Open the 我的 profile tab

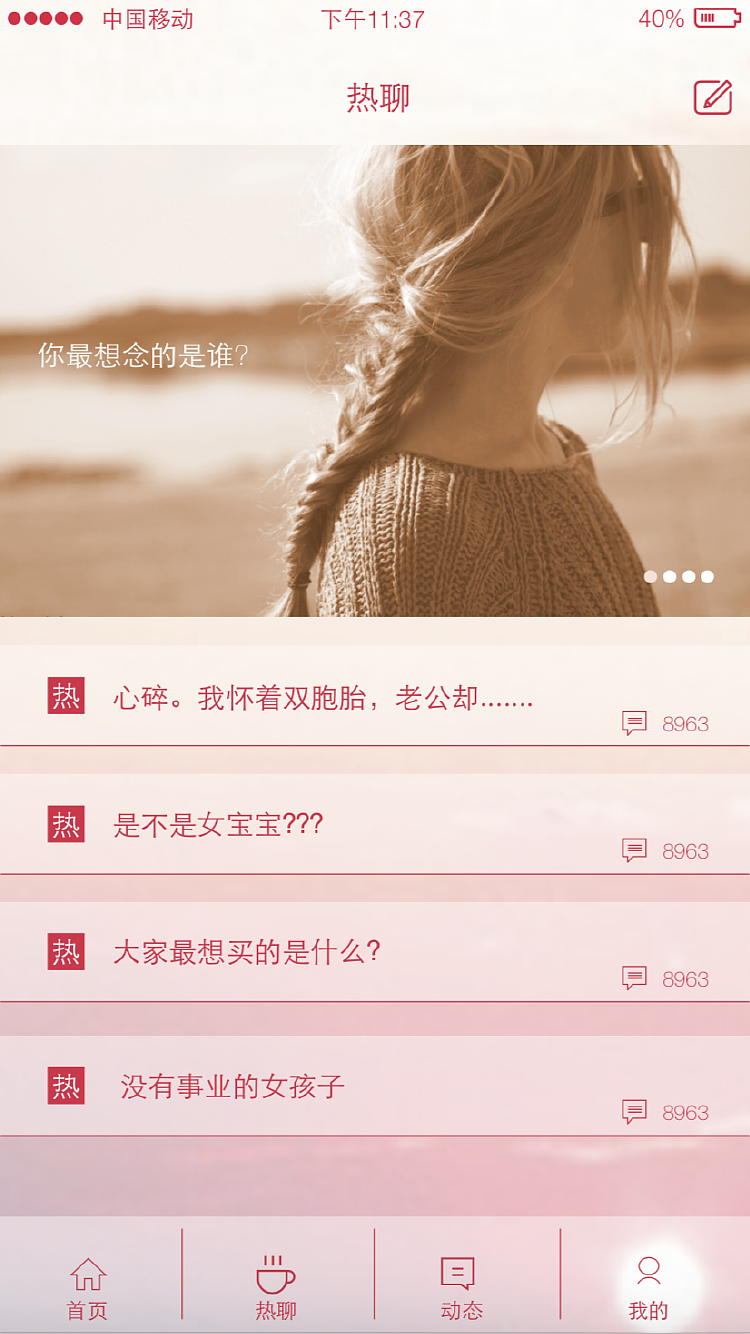tap(648, 1288)
